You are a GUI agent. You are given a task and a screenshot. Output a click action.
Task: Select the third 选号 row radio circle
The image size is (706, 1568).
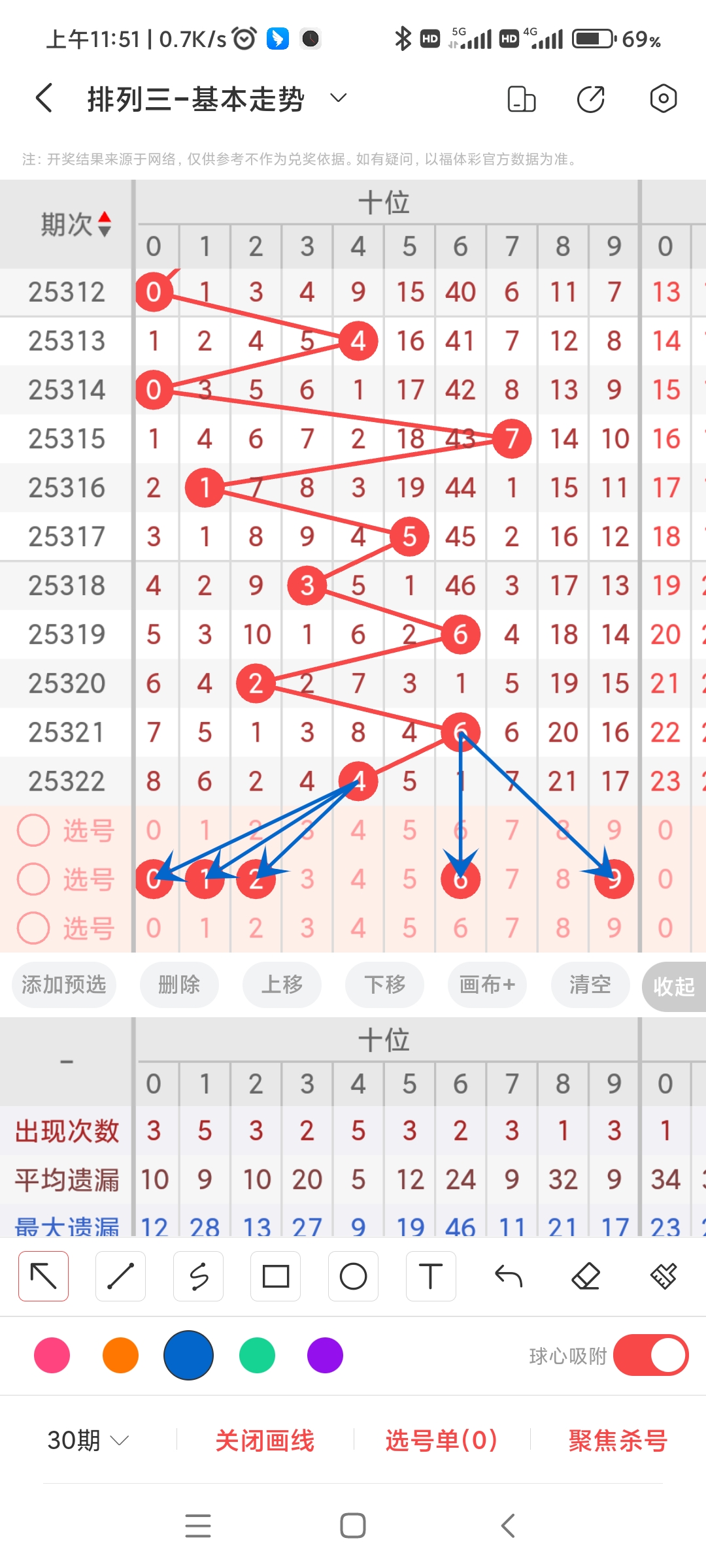point(33,928)
